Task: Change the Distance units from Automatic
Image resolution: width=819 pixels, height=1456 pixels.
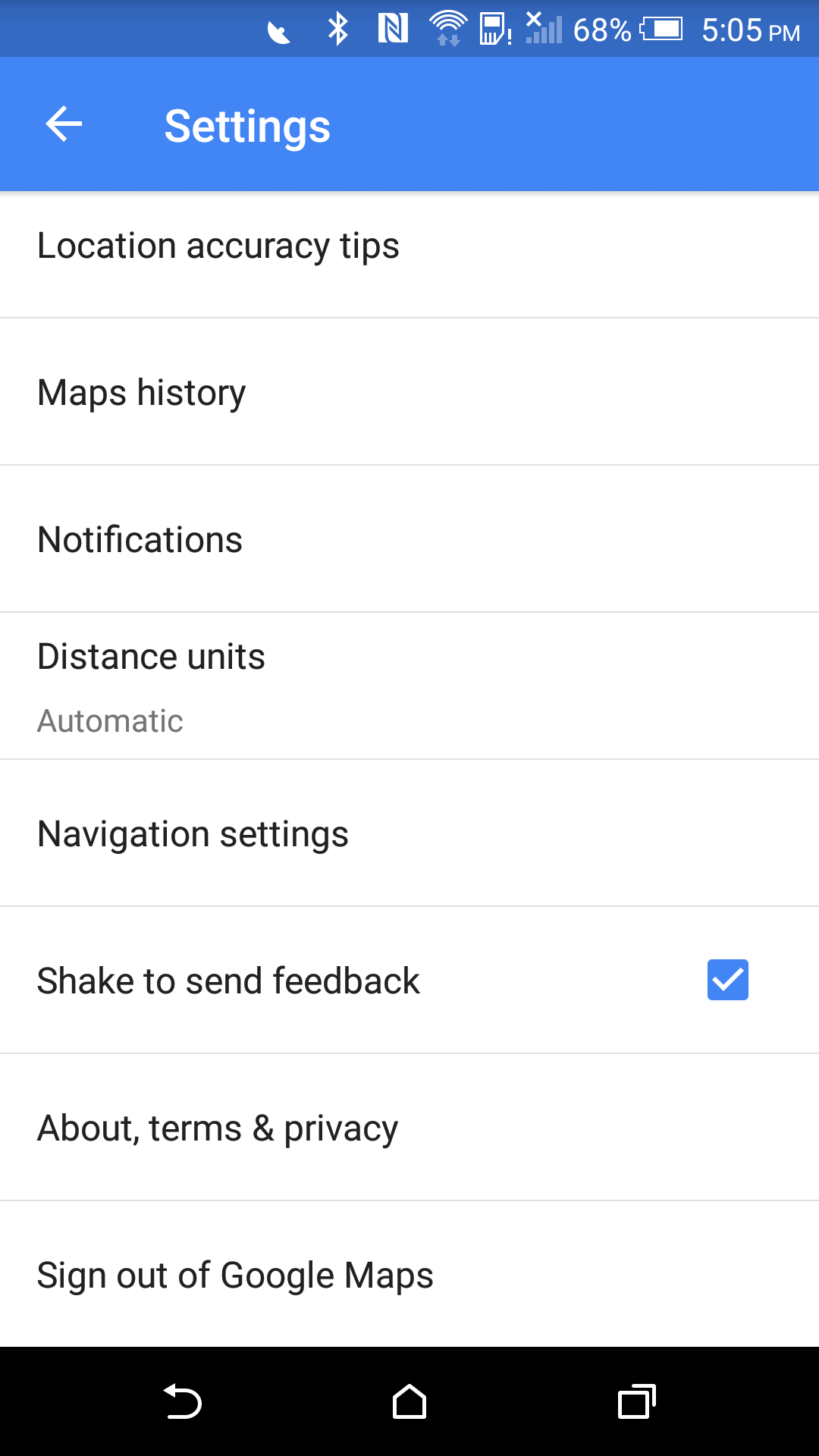Action: pyautogui.click(x=152, y=682)
